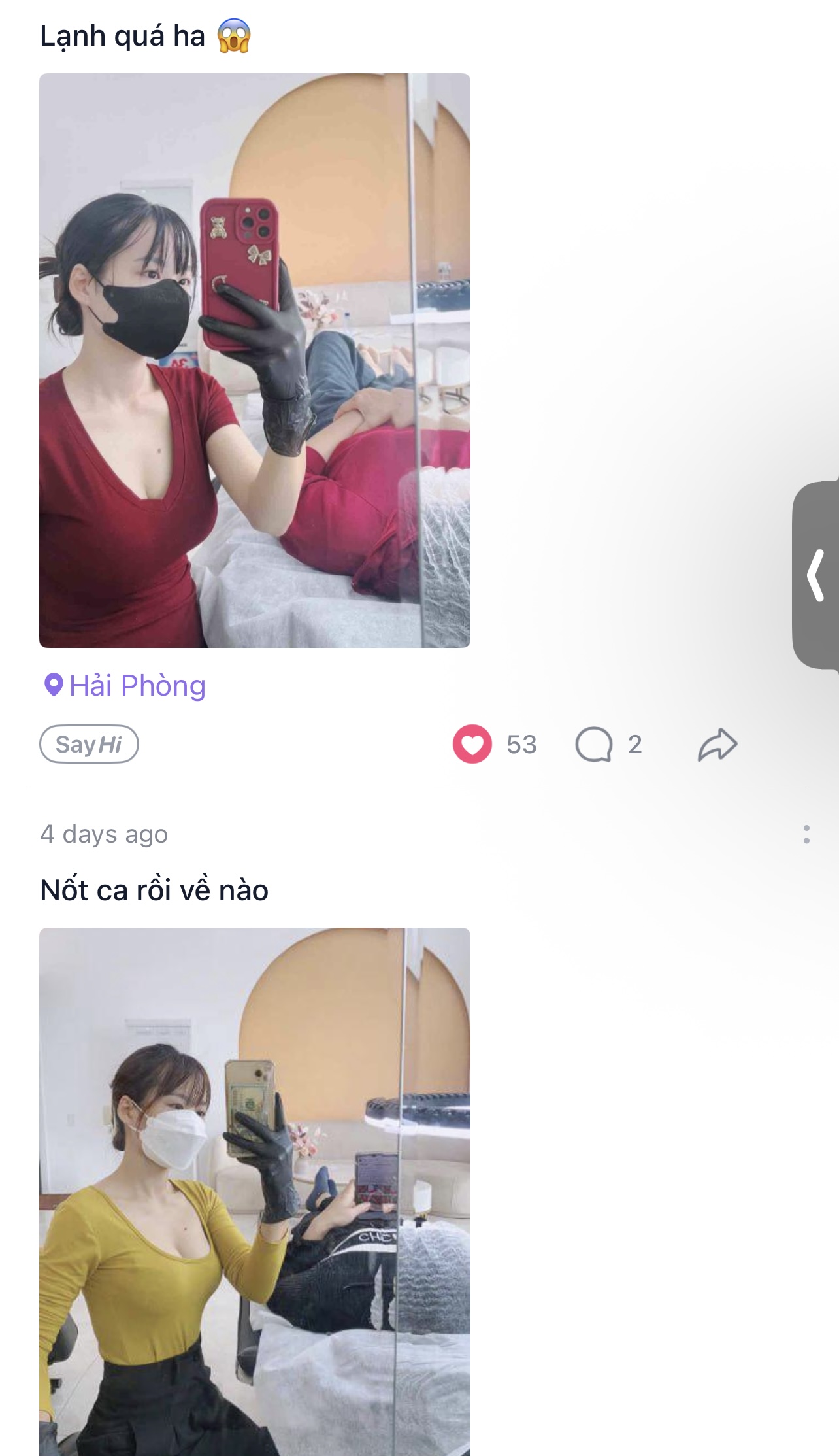Open comments on the Hải Phòng post
This screenshot has width=839, height=1456.
pos(594,744)
